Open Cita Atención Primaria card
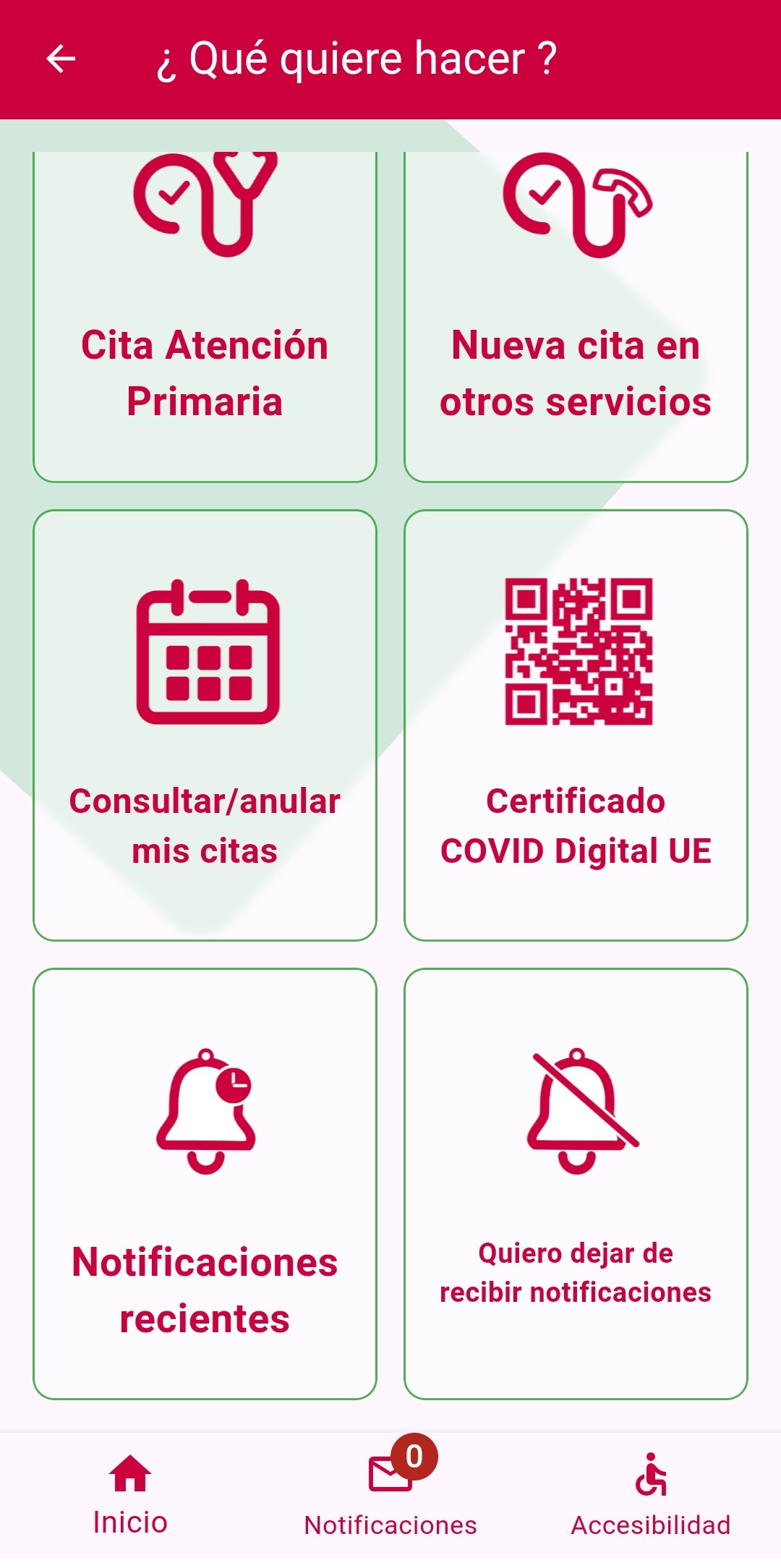This screenshot has width=781, height=1568. pos(205,318)
